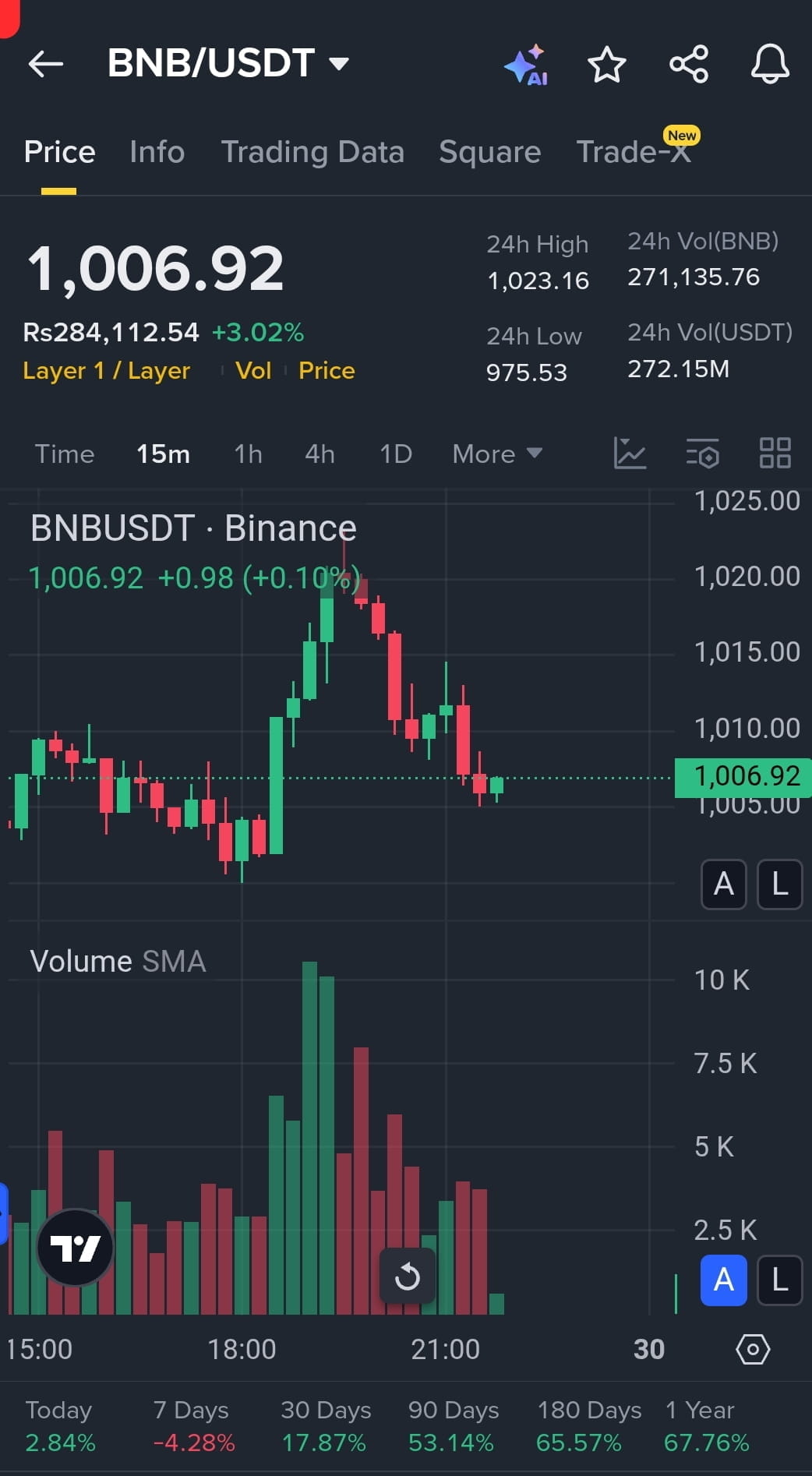812x1476 pixels.
Task: Add BNB/USDT to favorites with star
Action: [606, 65]
